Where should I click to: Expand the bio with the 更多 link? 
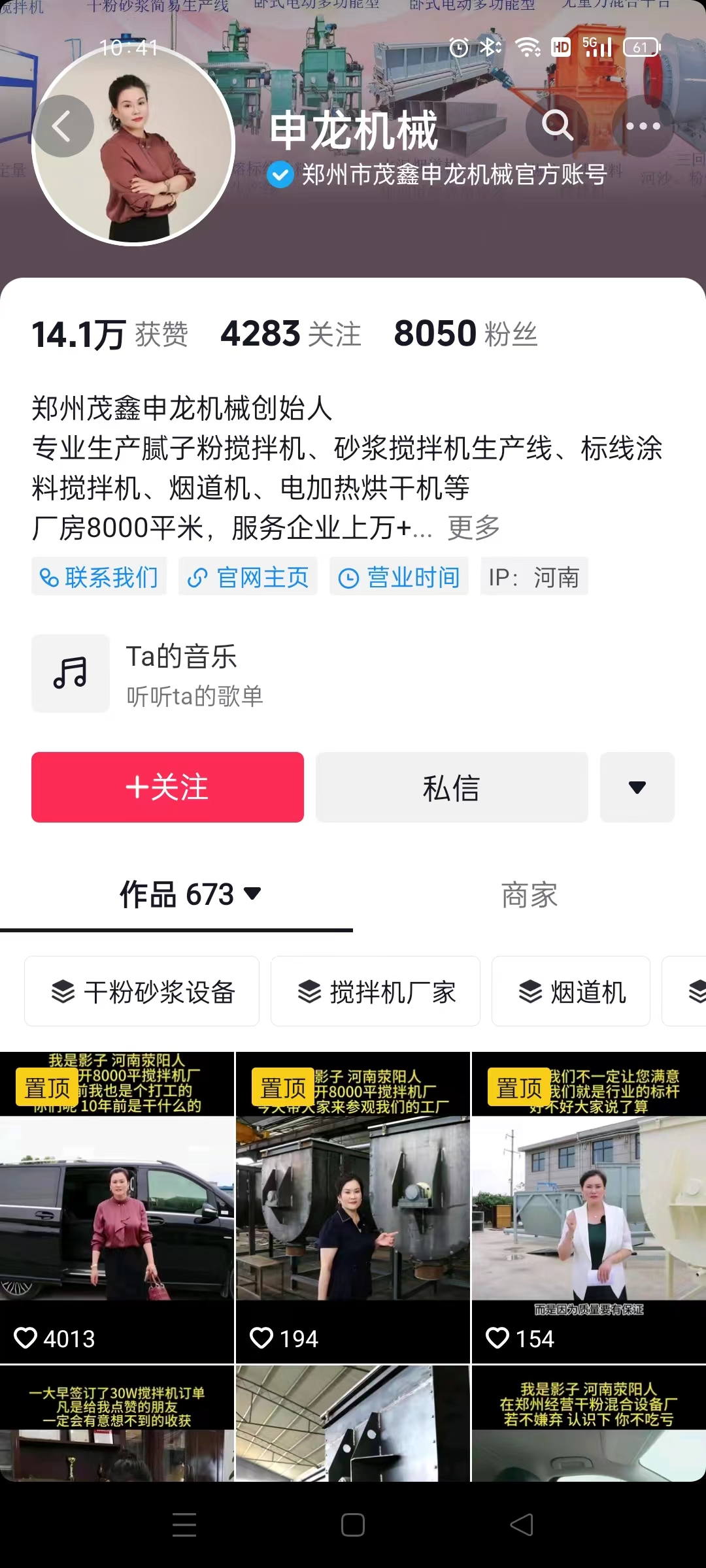click(x=473, y=528)
